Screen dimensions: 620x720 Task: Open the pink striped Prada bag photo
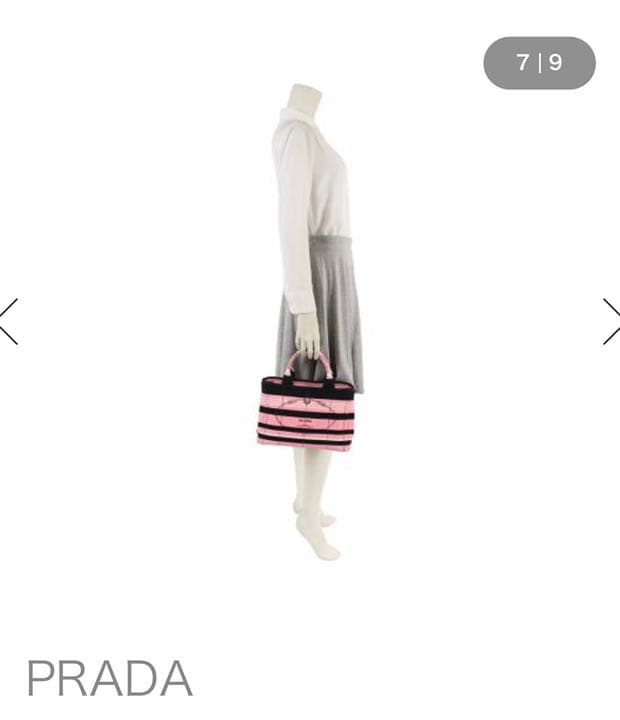pos(305,412)
